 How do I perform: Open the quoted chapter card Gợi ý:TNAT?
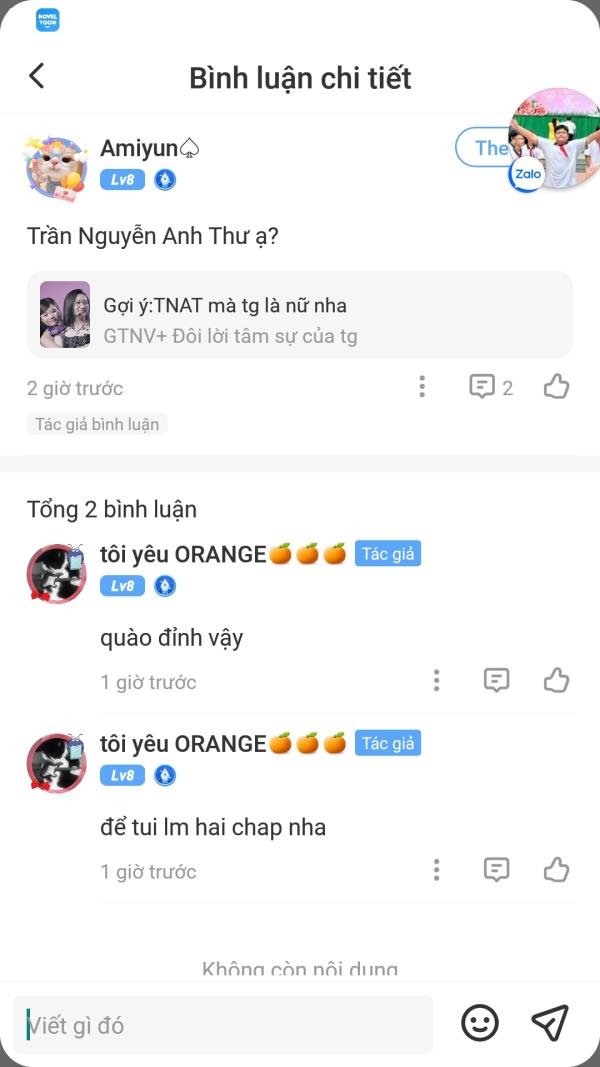coord(299,314)
